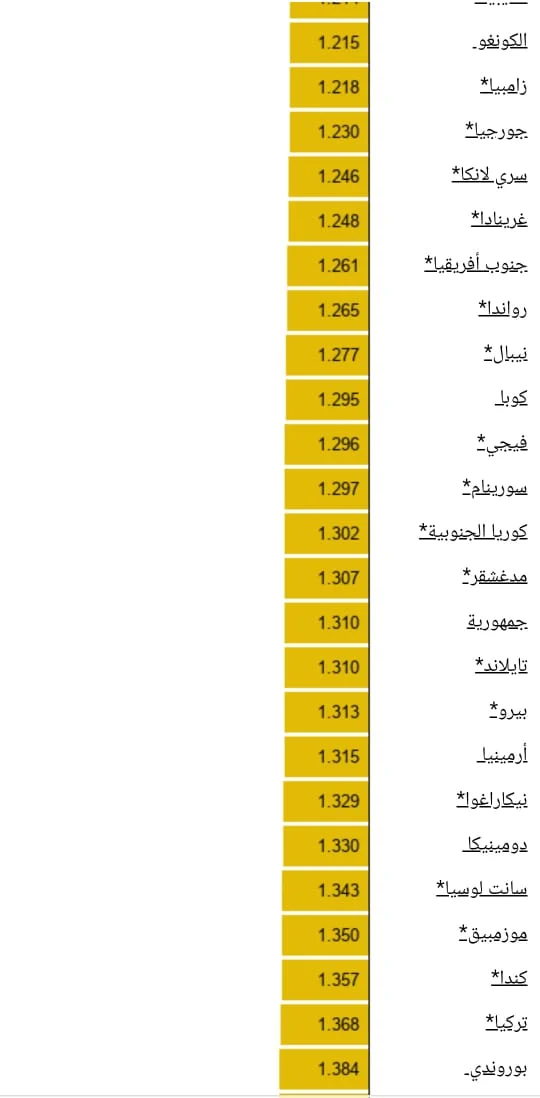This screenshot has width=540, height=1098.
Task: Open the سري لانكا link
Action: pos(490,175)
